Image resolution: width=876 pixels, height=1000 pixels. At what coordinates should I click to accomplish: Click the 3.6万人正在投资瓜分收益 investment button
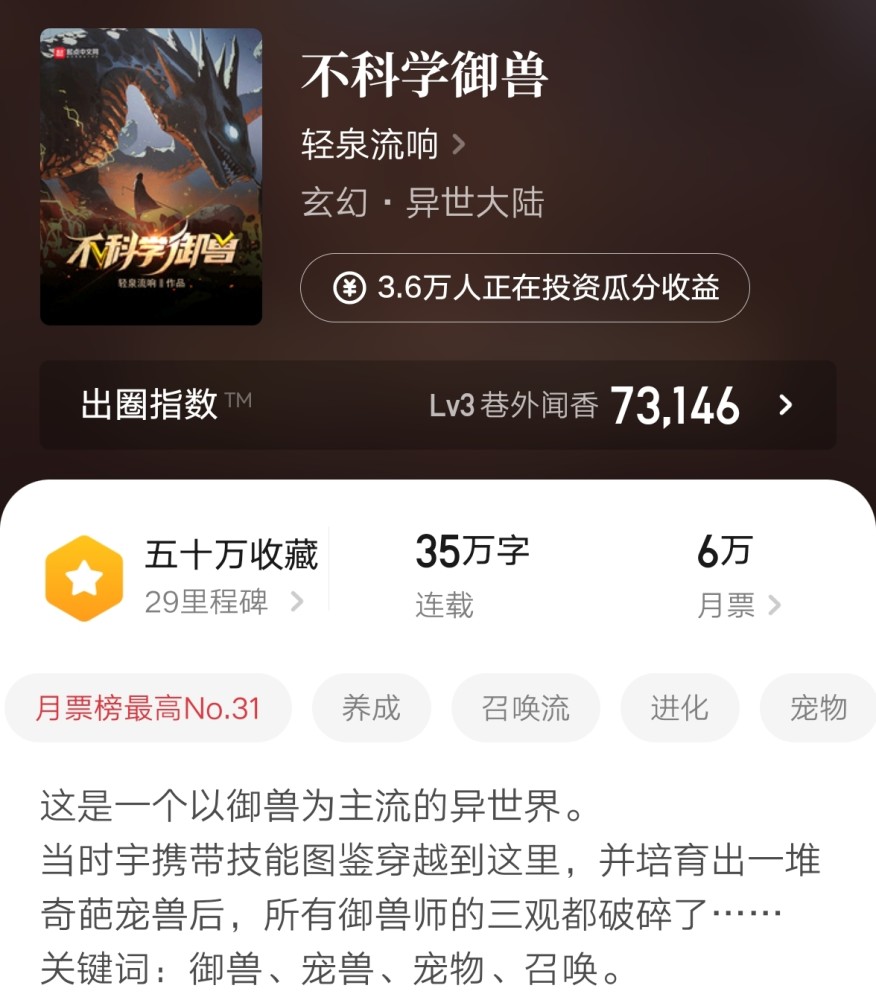(527, 288)
